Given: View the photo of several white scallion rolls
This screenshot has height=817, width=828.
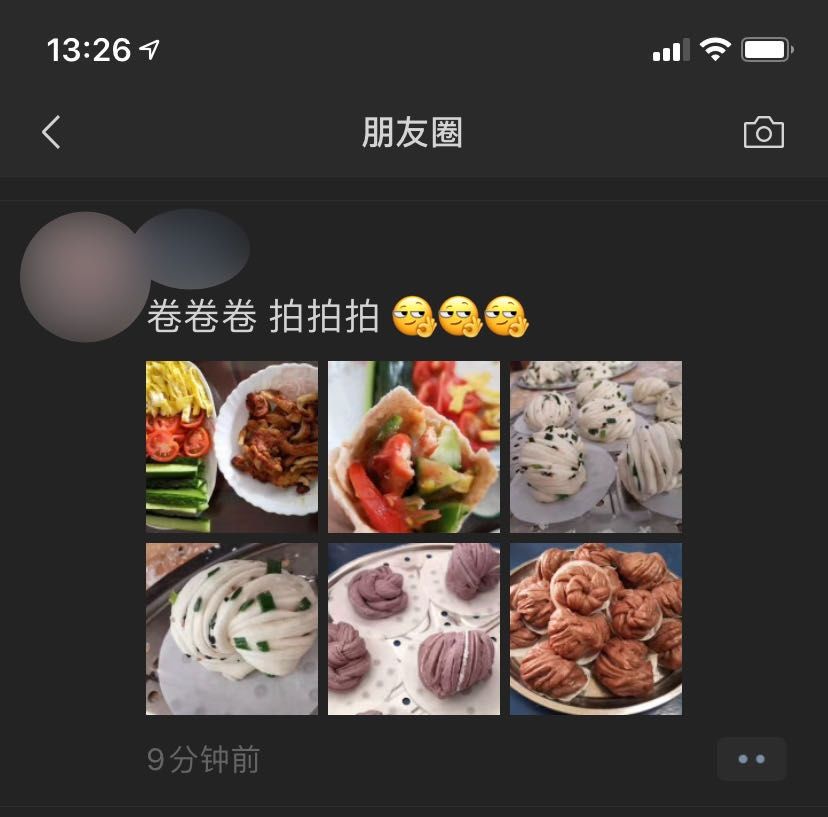Looking at the screenshot, I should pos(596,447).
